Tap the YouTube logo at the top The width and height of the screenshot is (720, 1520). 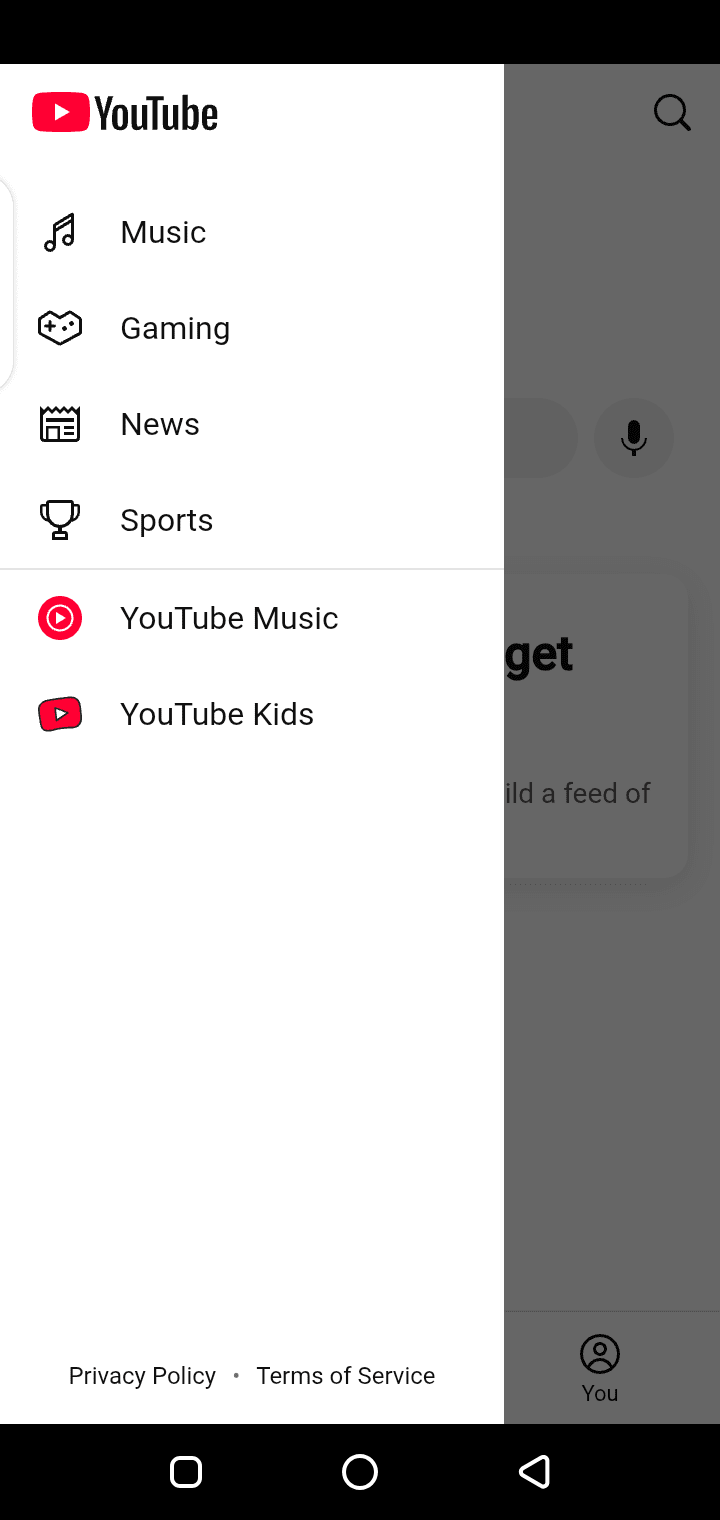(x=124, y=111)
